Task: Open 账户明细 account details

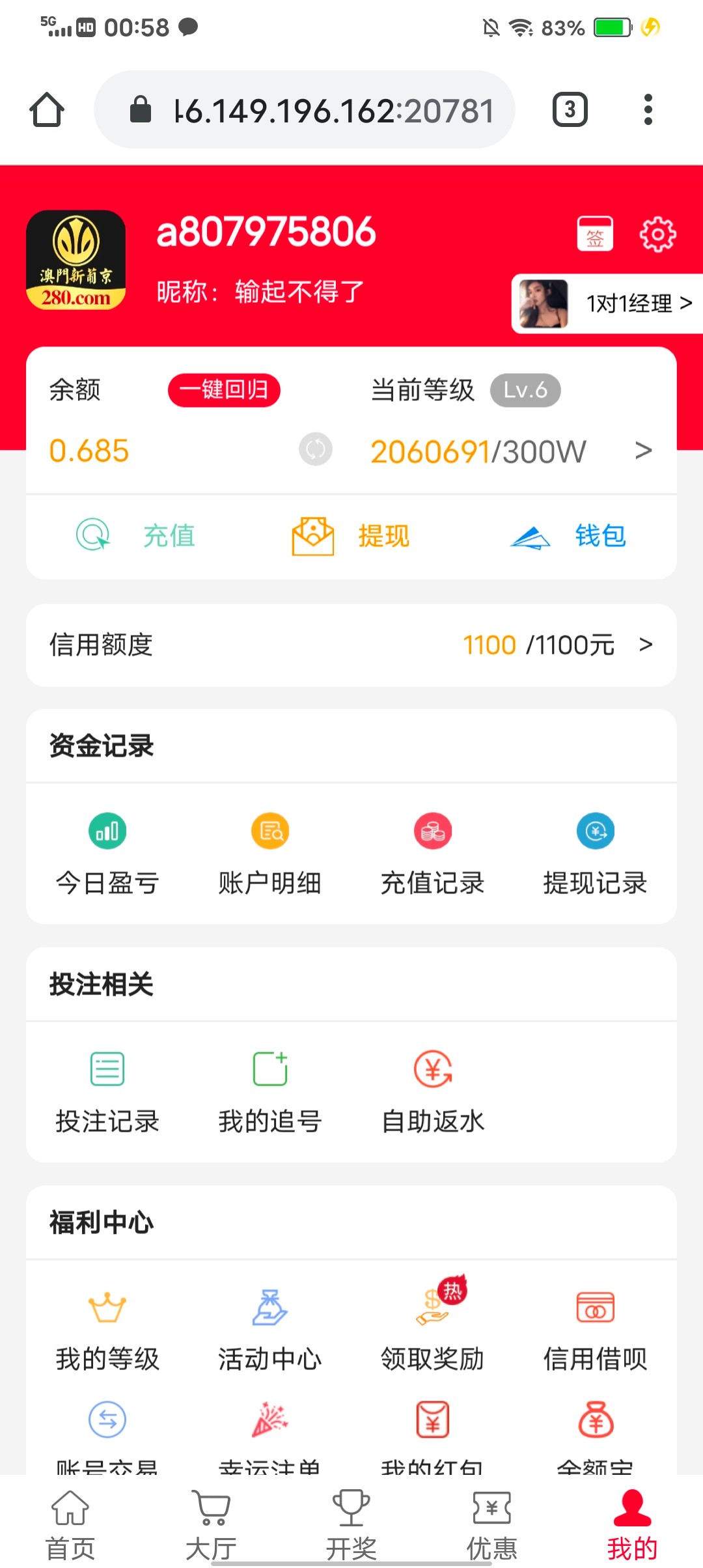Action: point(270,853)
